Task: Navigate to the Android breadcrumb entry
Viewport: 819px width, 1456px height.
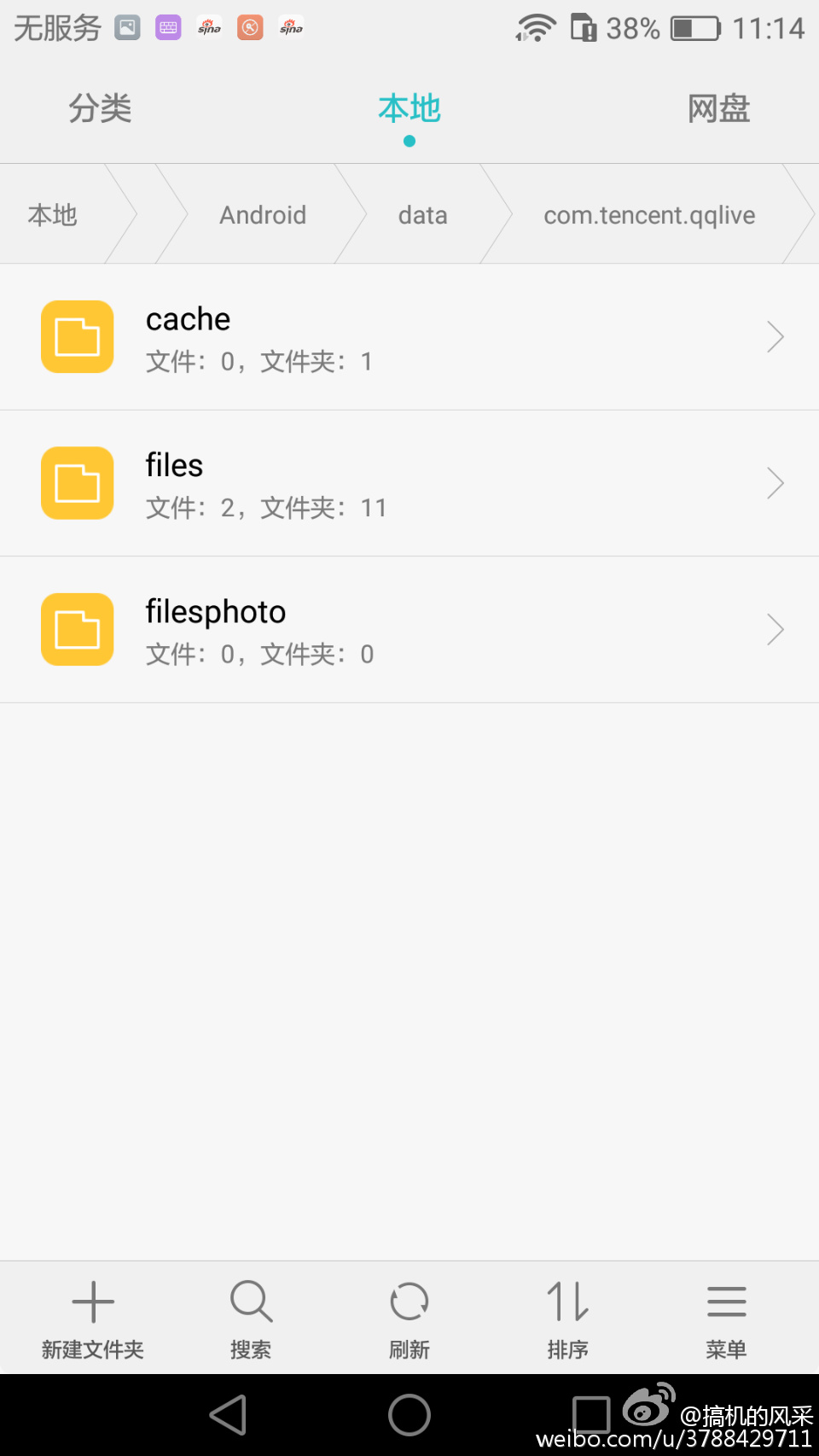Action: pos(263,214)
